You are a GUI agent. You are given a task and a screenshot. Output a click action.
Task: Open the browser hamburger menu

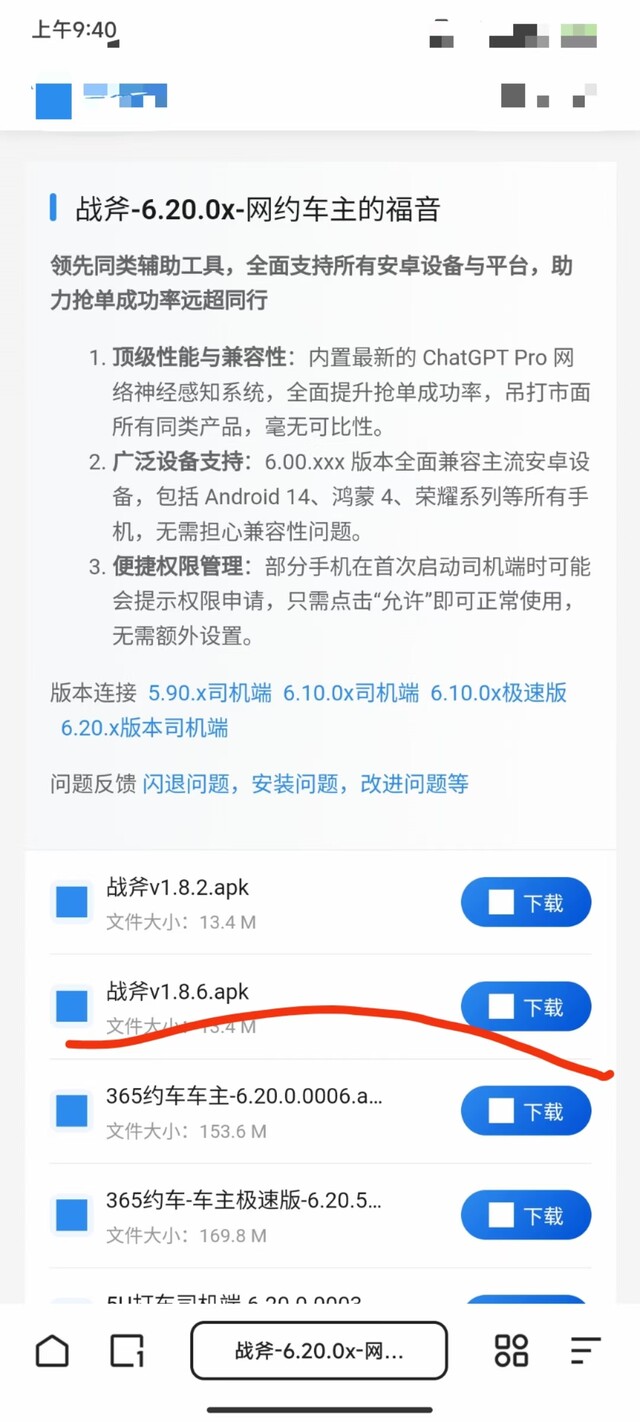click(586, 1351)
